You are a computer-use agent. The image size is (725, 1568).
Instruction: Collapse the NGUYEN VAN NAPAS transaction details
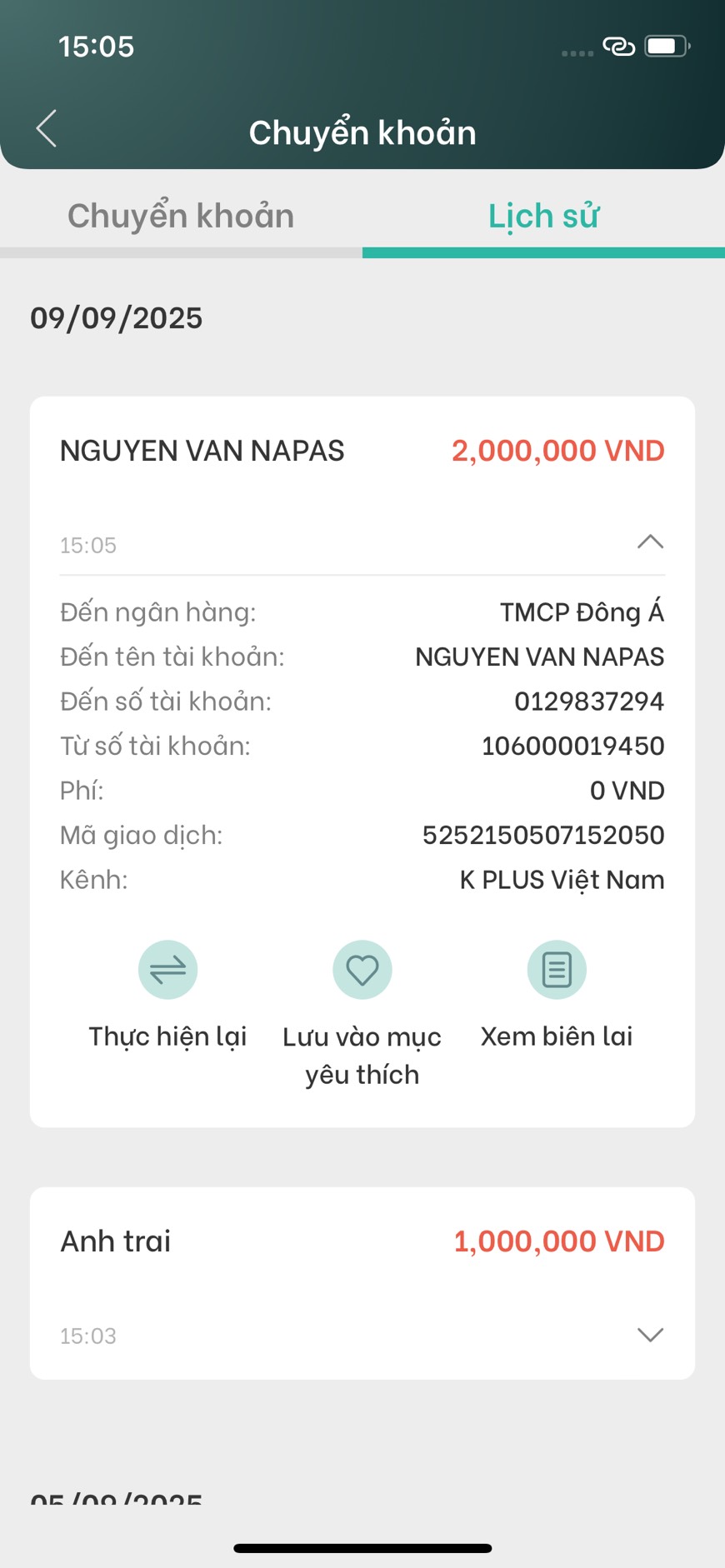(650, 542)
